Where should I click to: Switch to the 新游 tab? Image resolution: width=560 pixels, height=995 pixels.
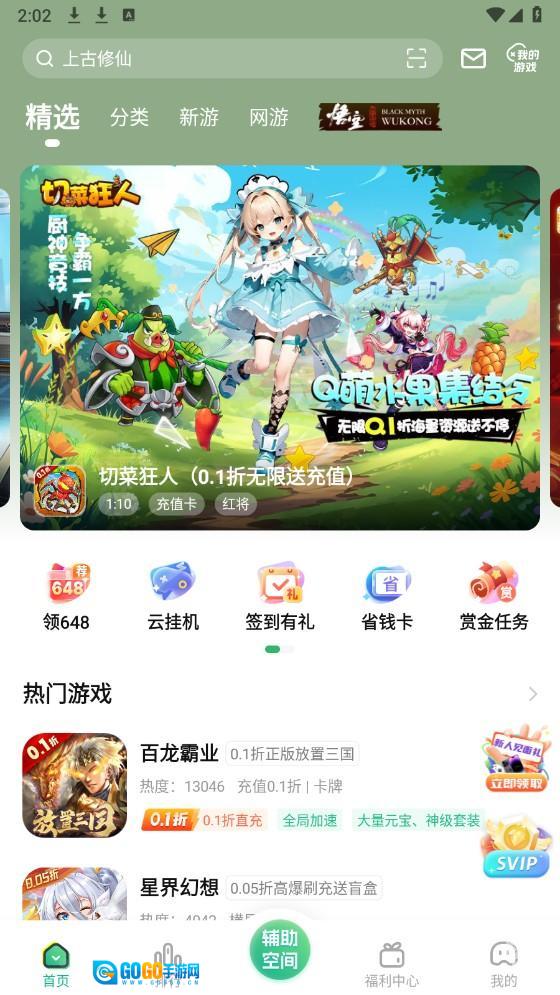[x=199, y=117]
